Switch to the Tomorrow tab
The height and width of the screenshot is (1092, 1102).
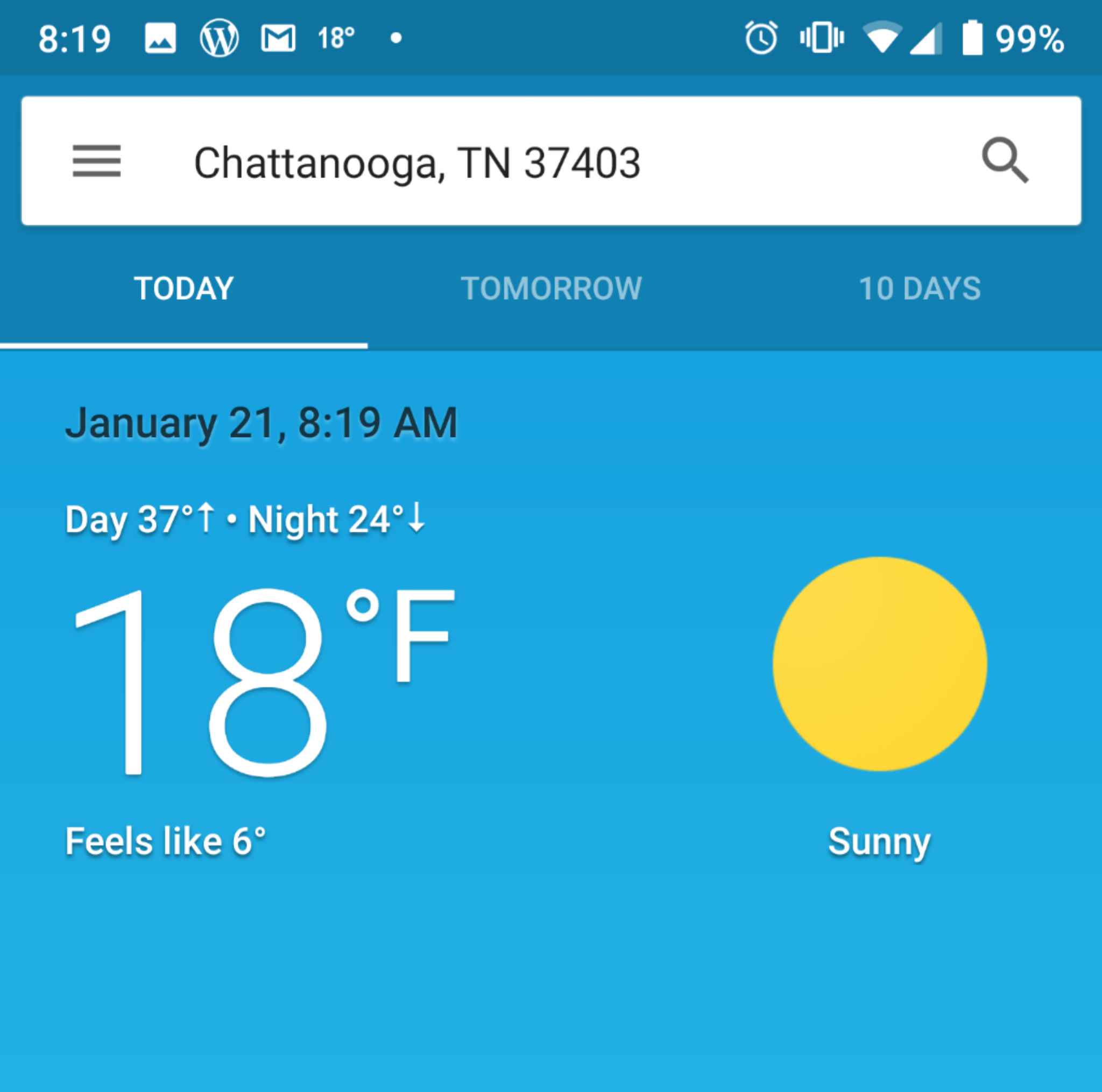551,288
